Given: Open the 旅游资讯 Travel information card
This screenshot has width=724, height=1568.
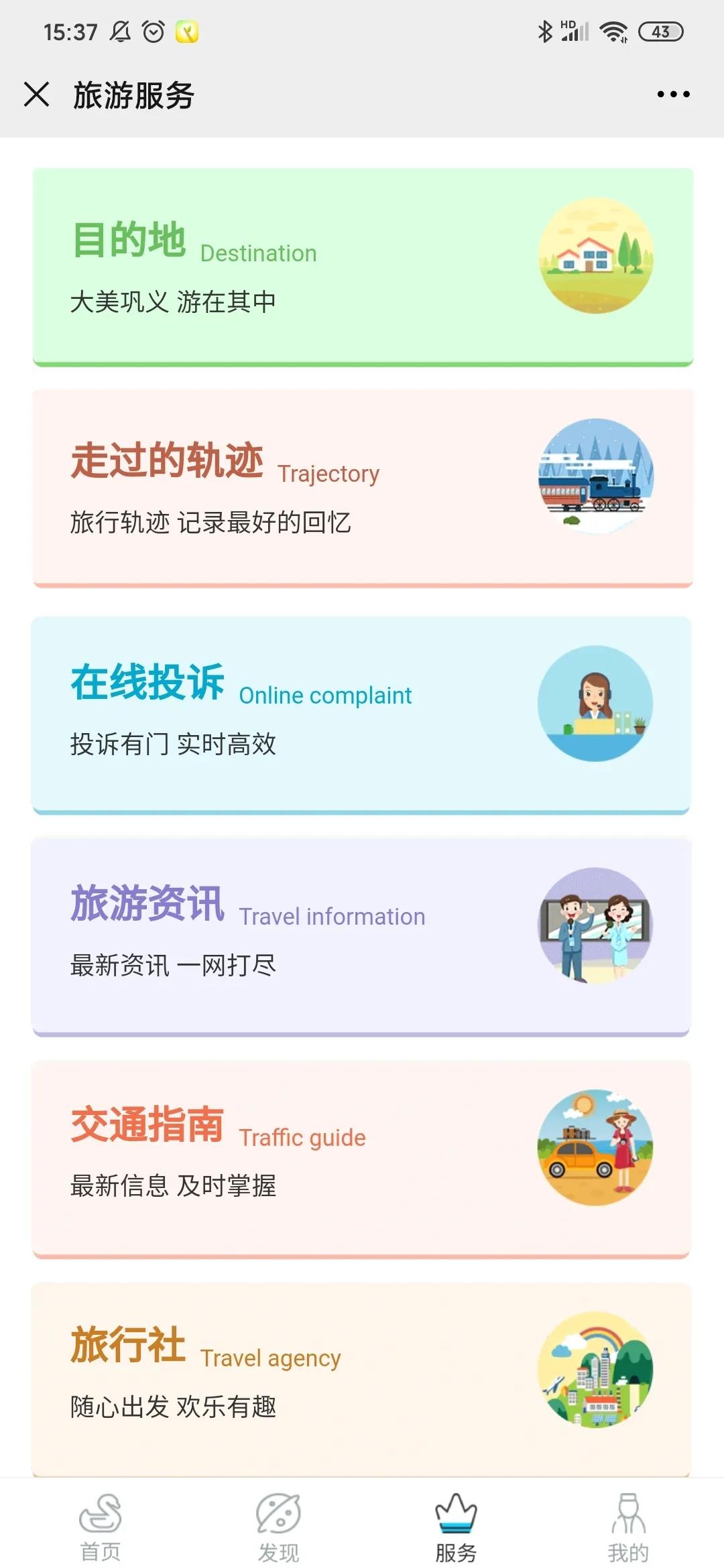Looking at the screenshot, I should pyautogui.click(x=362, y=935).
